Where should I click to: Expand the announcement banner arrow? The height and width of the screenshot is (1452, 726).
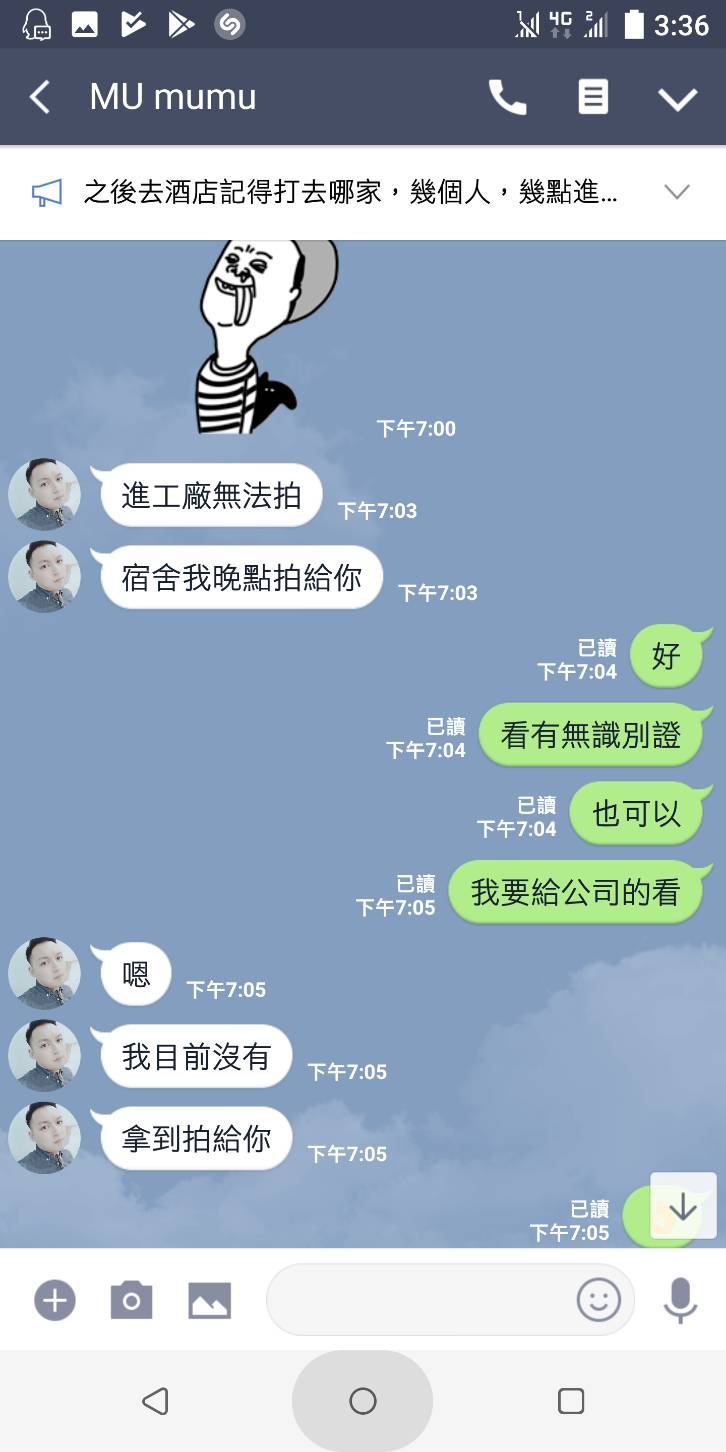[677, 192]
